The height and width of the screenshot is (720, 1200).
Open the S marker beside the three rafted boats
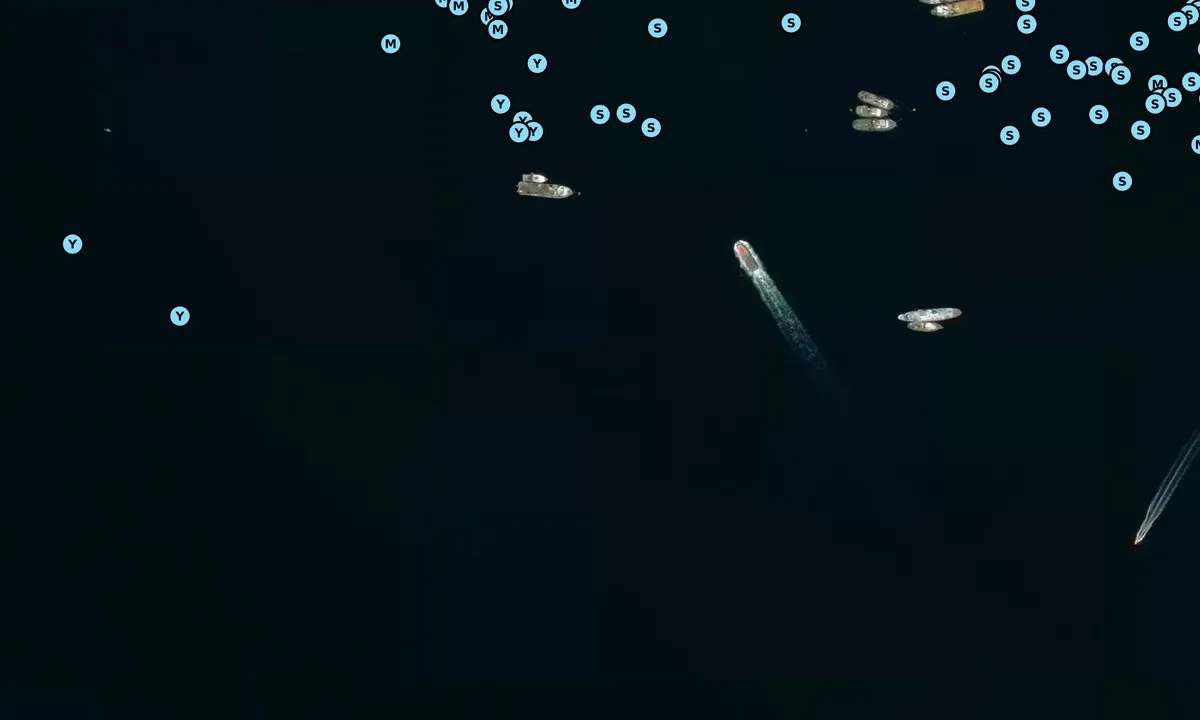click(x=945, y=91)
